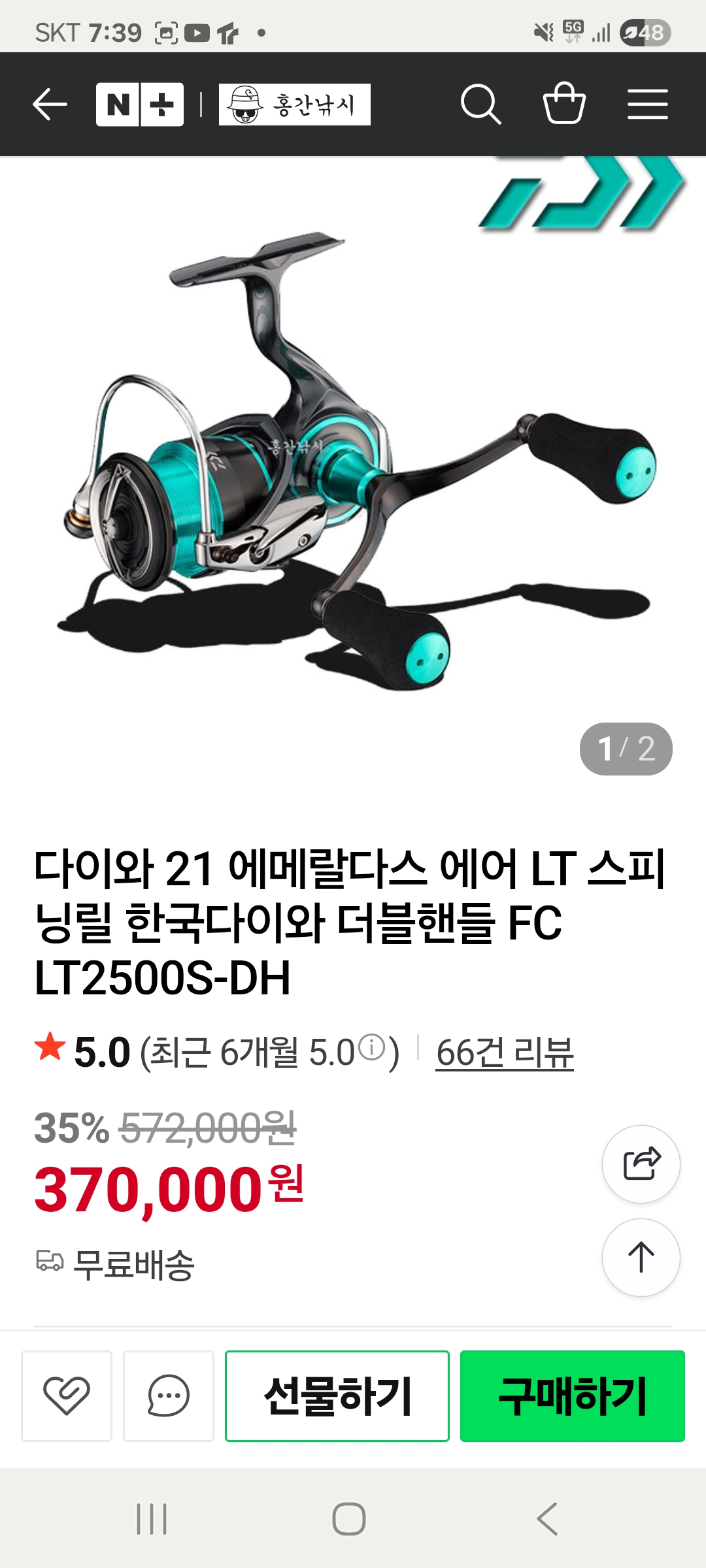
Task: Go to the phone's home screen
Action: [349, 1518]
